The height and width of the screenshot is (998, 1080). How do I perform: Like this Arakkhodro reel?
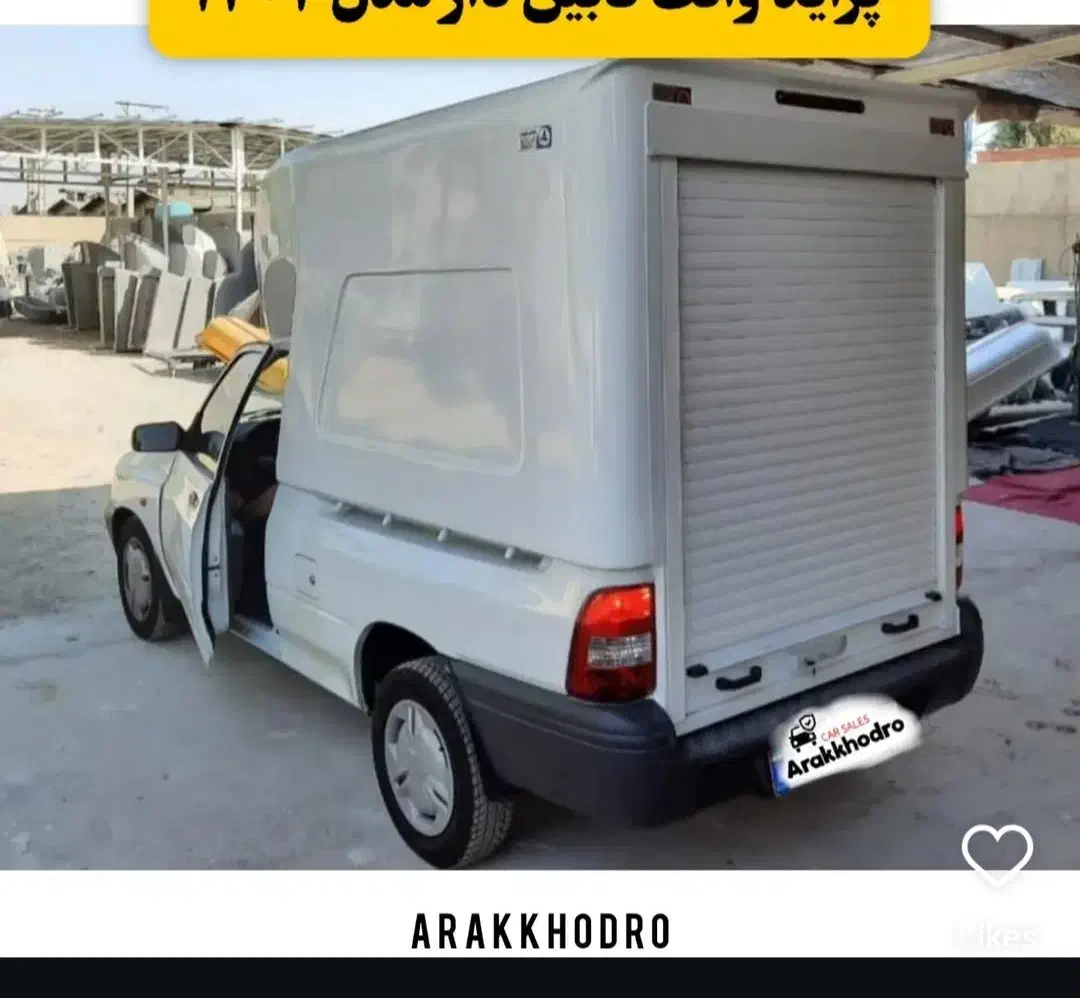997,854
